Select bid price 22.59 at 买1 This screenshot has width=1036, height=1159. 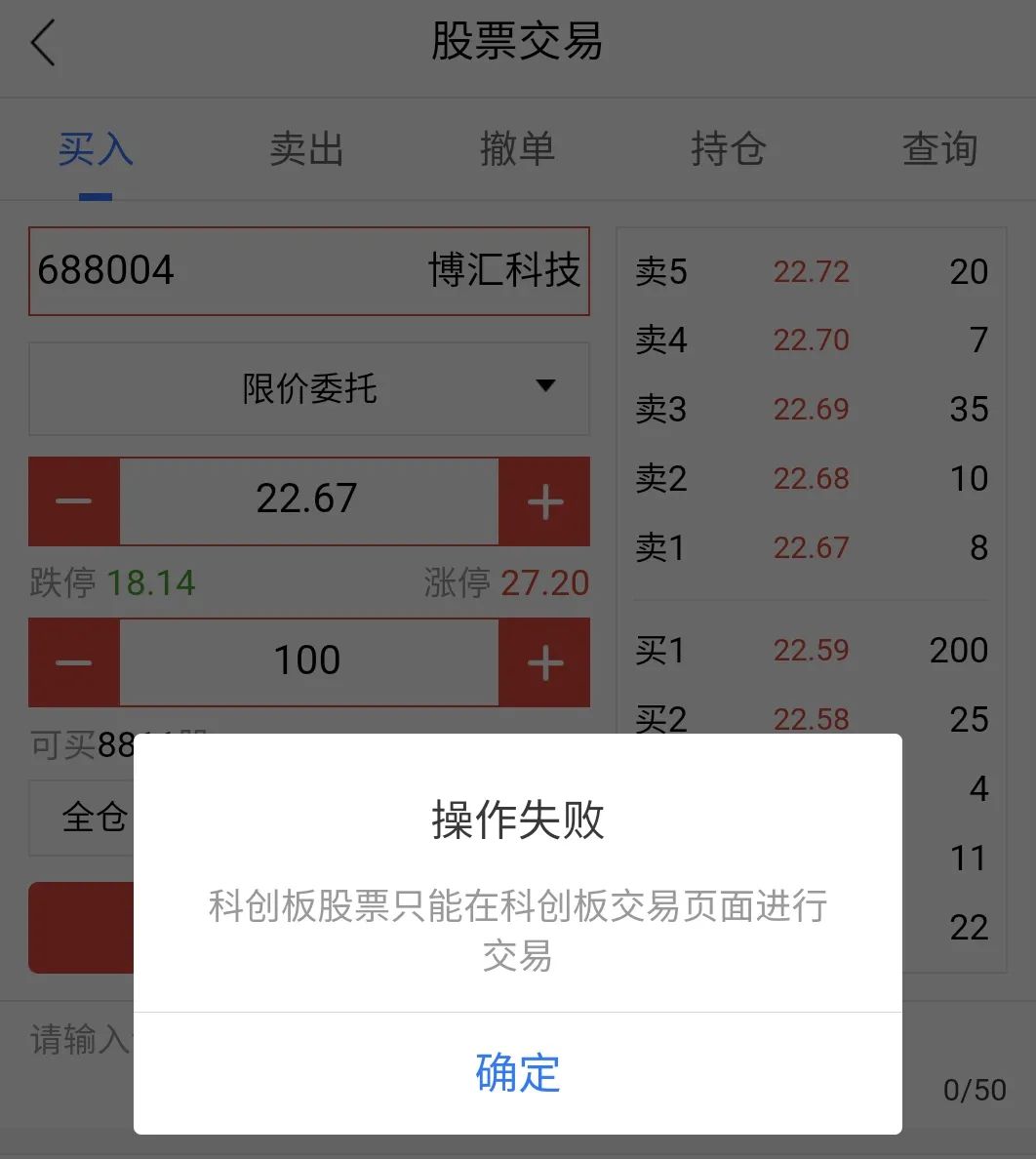[x=812, y=651]
